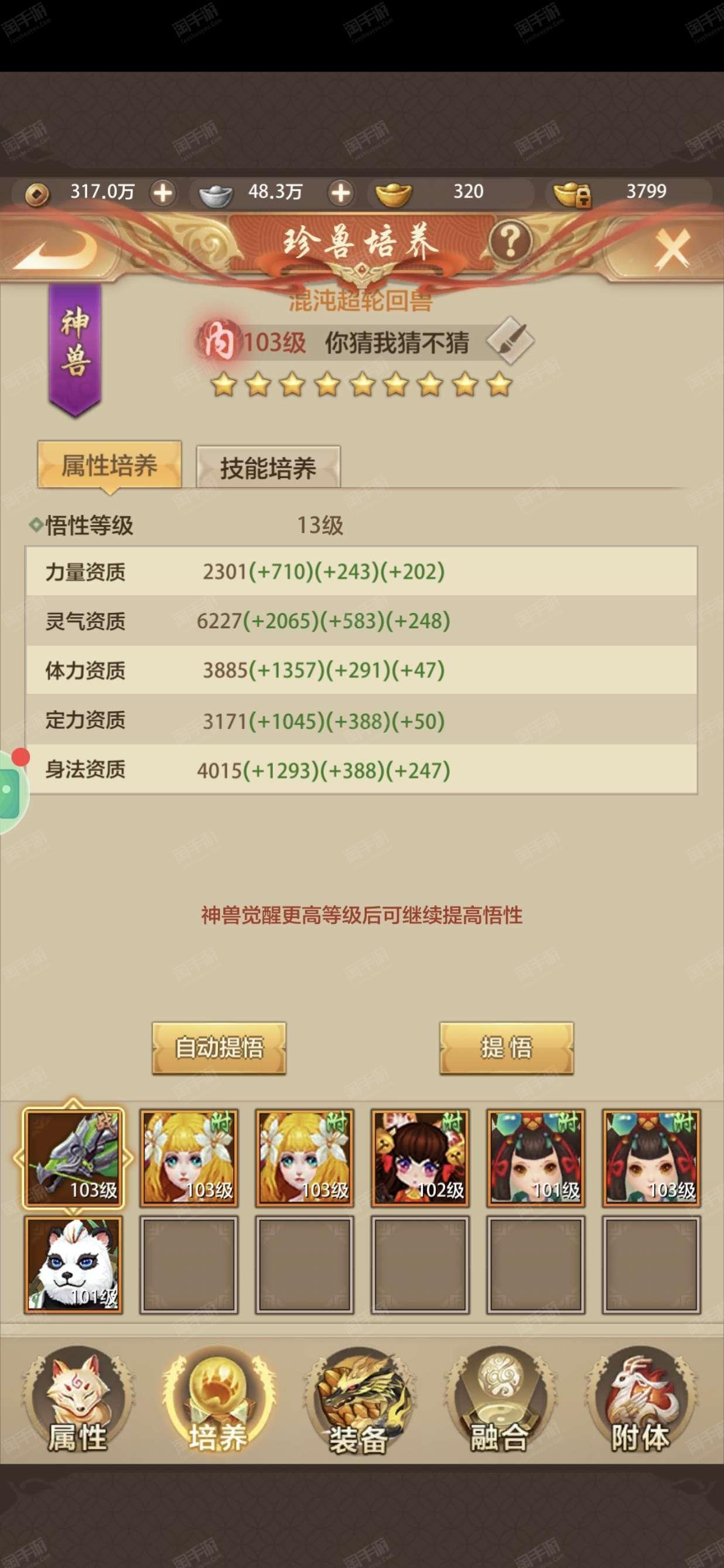Viewport: 724px width, 1568px height.
Task: Close the 珍兽培养 panel
Action: point(673,248)
